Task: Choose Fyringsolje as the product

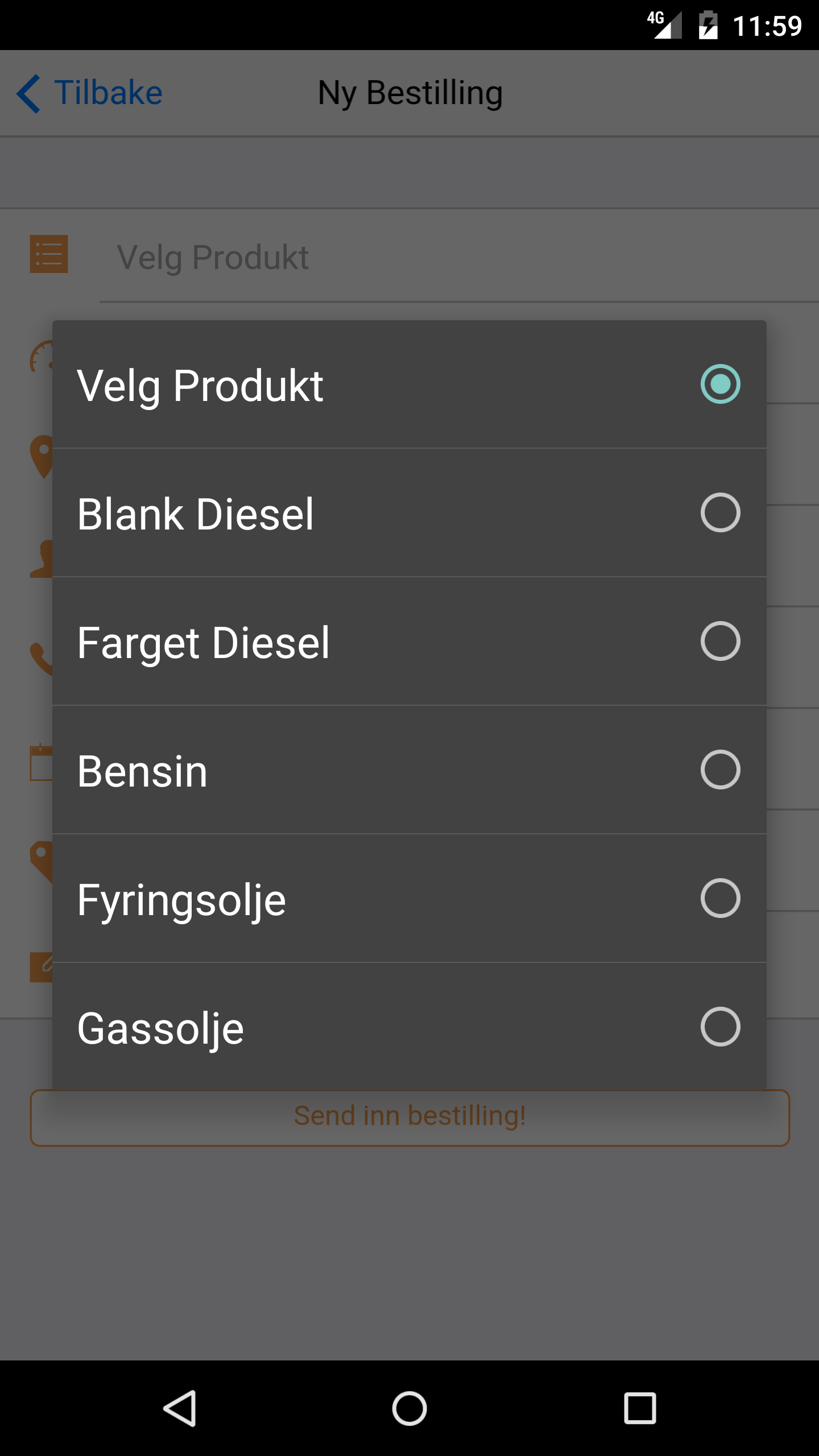Action: (409, 899)
